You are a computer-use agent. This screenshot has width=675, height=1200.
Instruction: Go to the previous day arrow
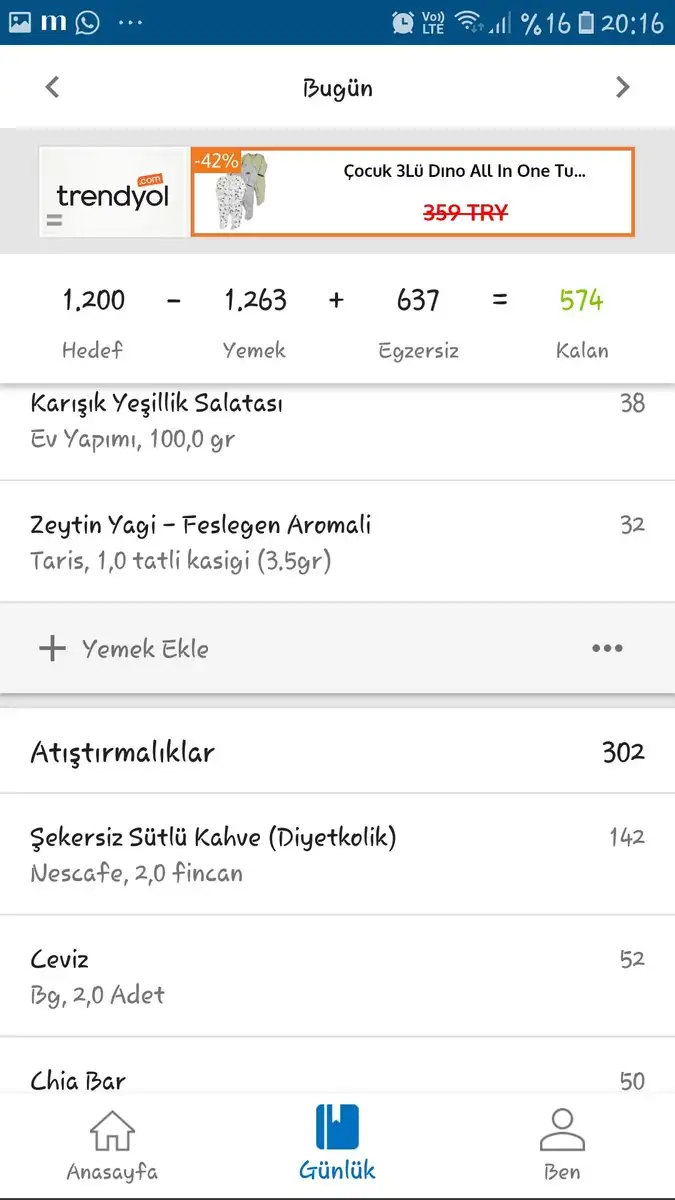[x=53, y=88]
